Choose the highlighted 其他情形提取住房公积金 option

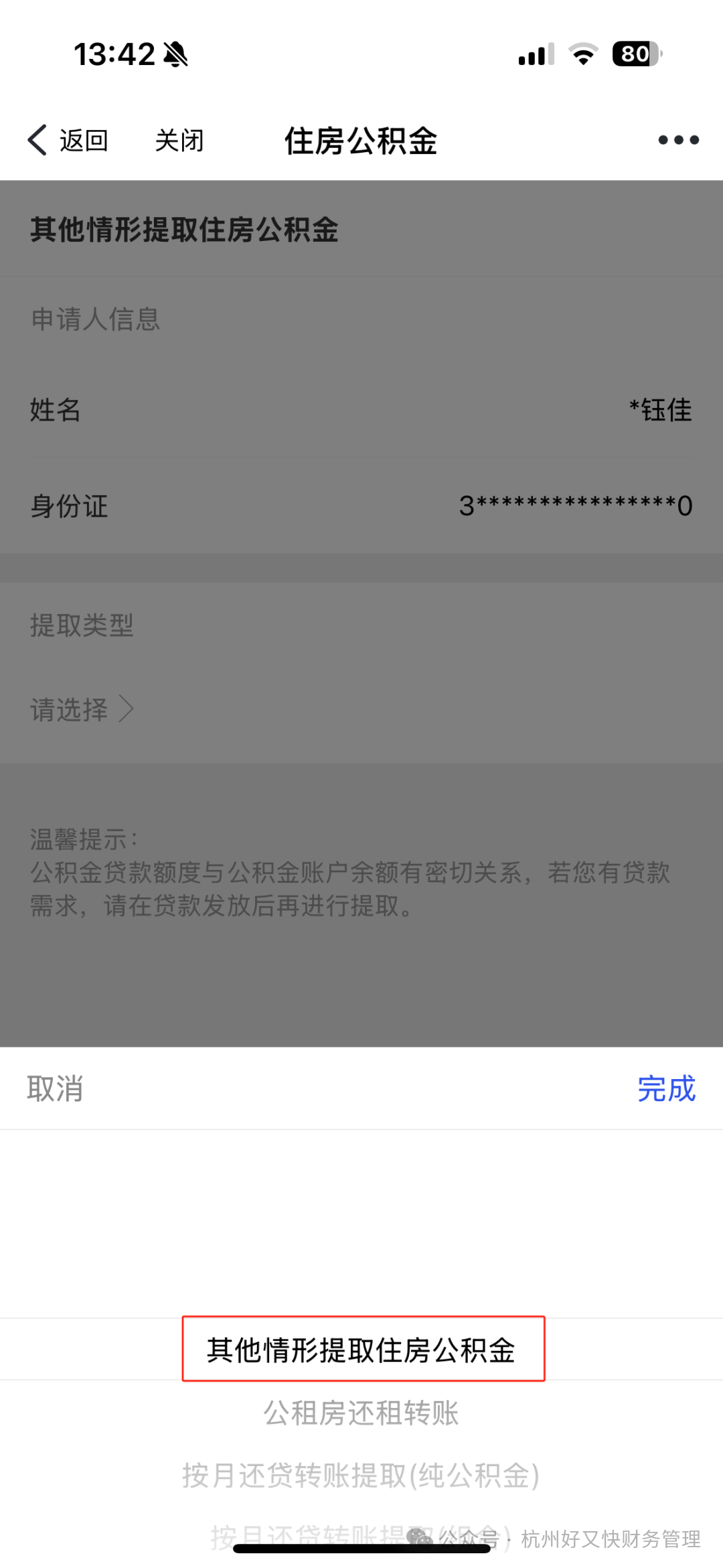[361, 1349]
